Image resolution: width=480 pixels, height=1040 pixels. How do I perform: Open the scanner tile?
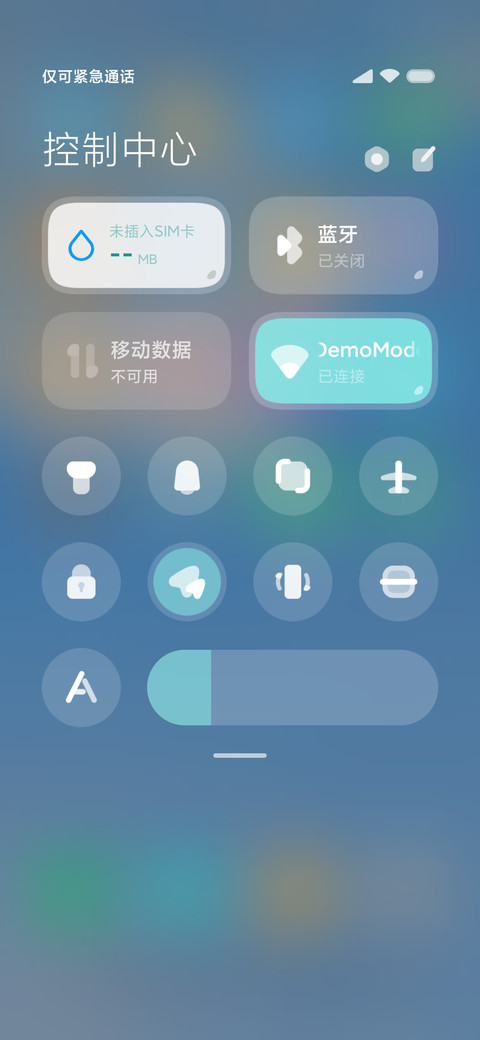[398, 582]
